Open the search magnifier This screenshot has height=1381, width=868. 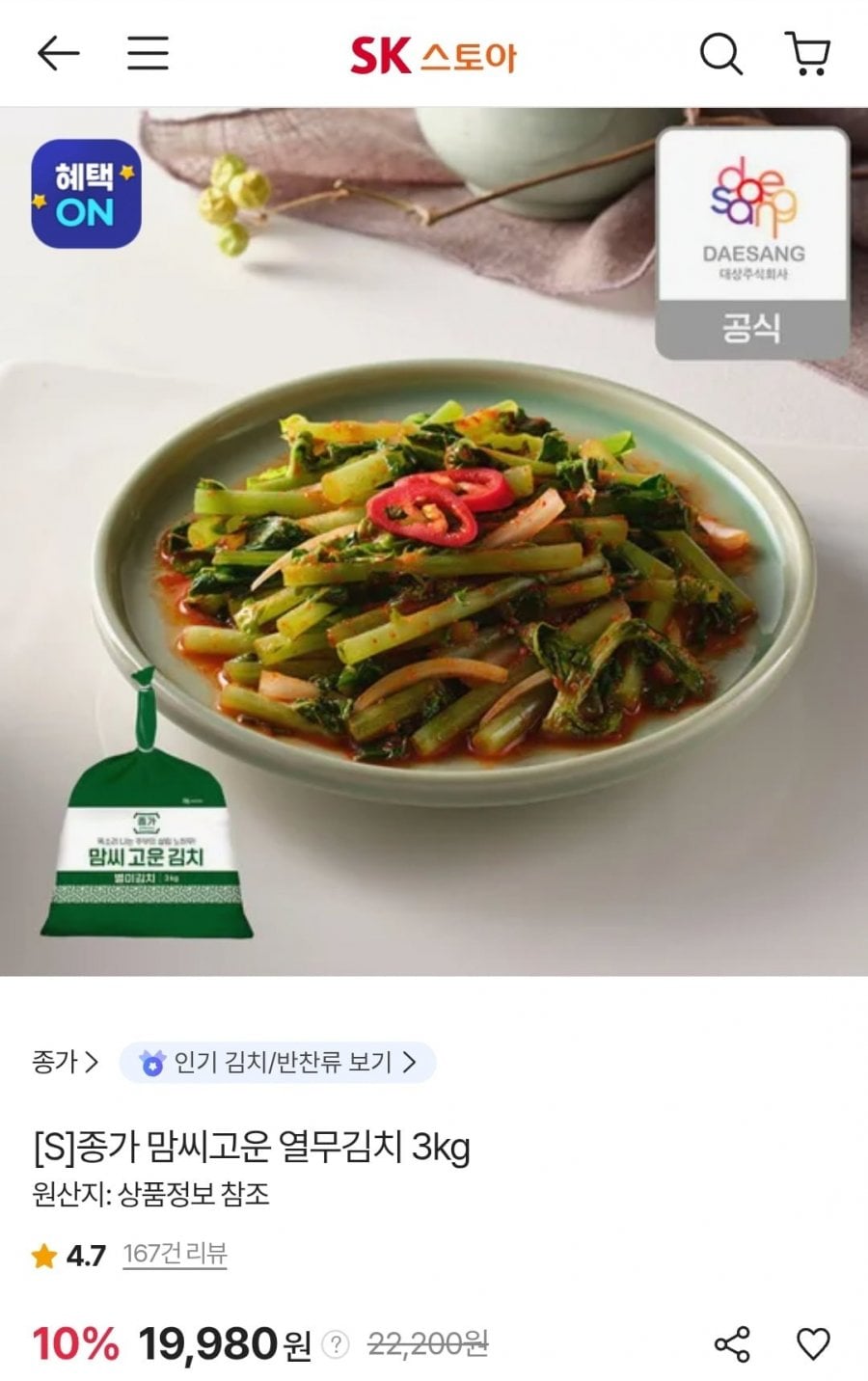pyautogui.click(x=719, y=54)
